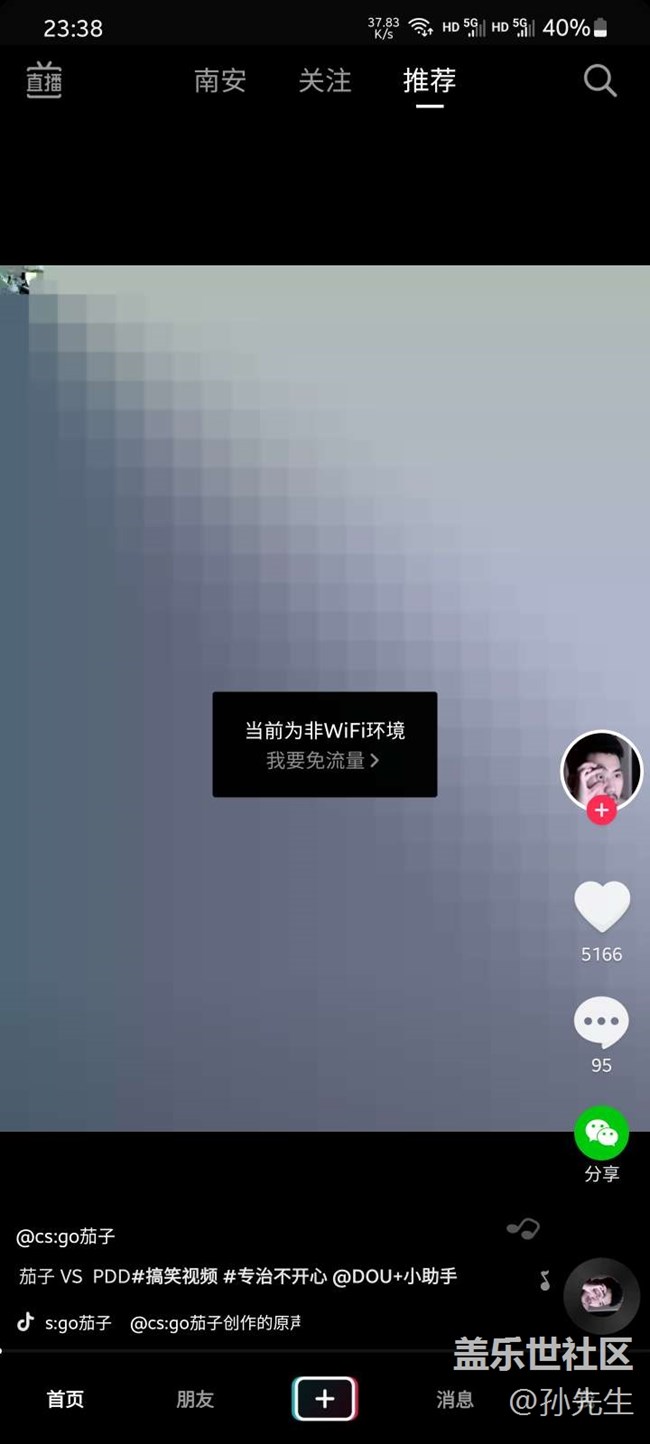Viewport: 650px width, 1444px height.
Task: Open the original sound track label
Action: [x=215, y=1323]
